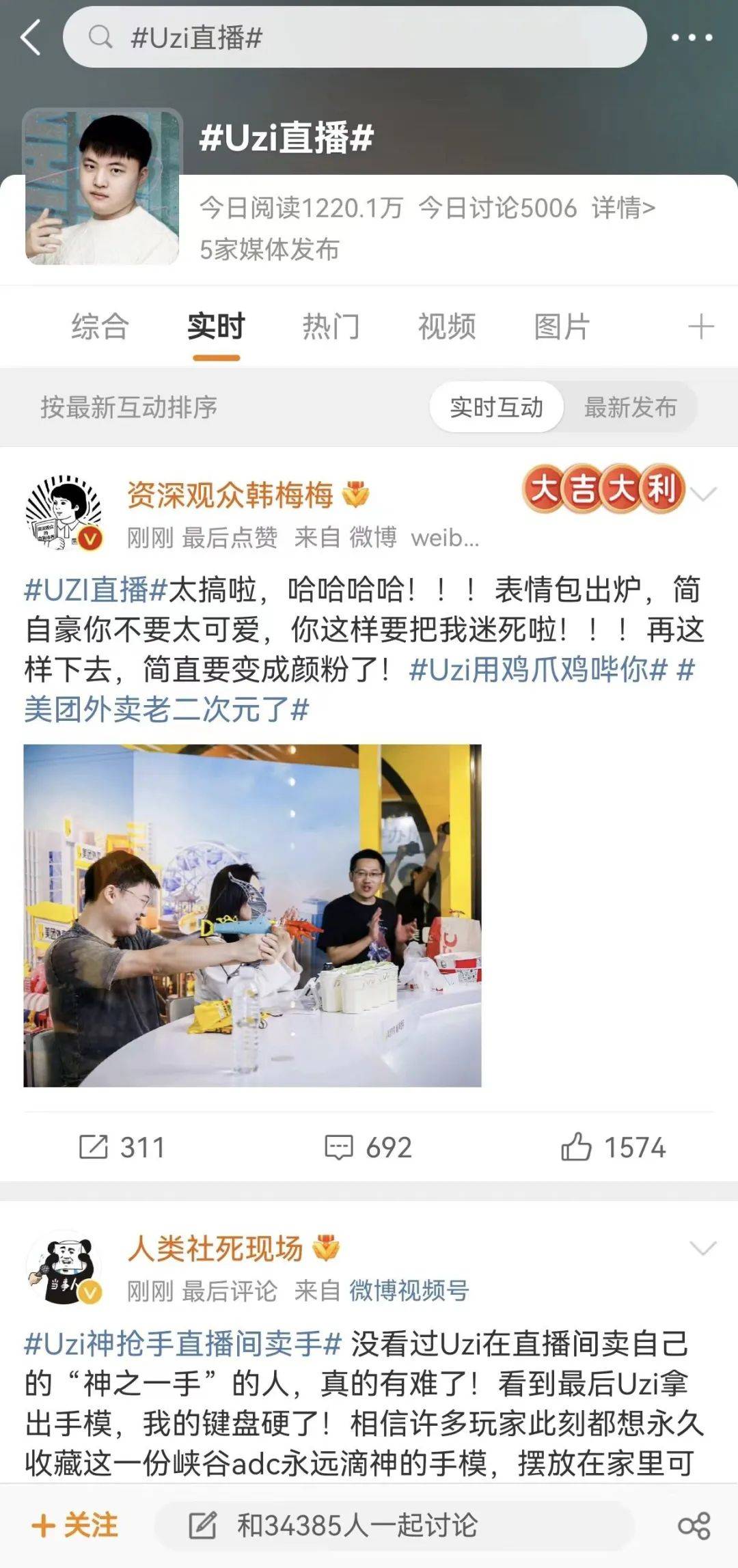Viewport: 738px width, 1568px height.
Task: Share this topic page
Action: [x=694, y=1526]
